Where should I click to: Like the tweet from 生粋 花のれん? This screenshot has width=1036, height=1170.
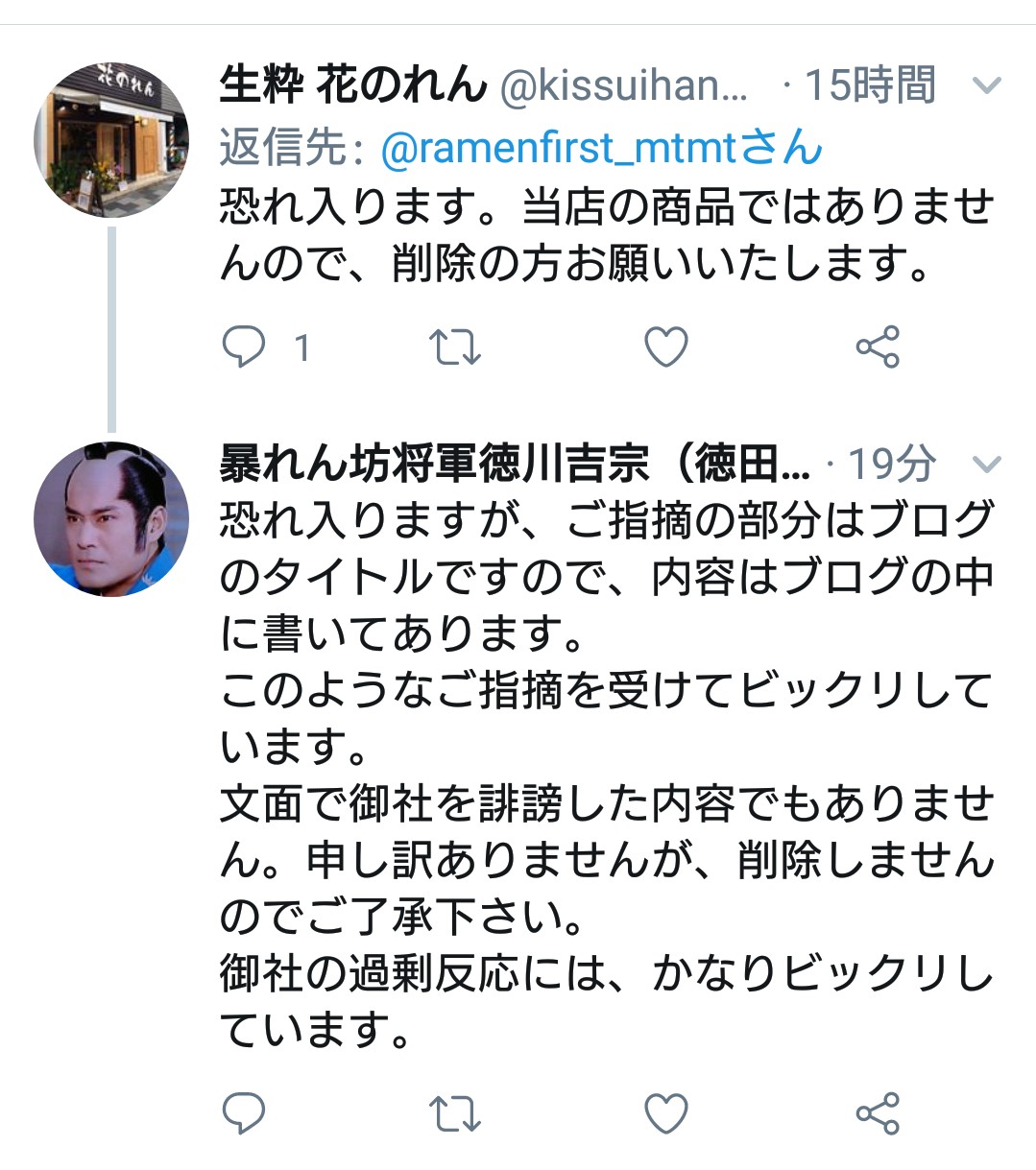pos(665,346)
